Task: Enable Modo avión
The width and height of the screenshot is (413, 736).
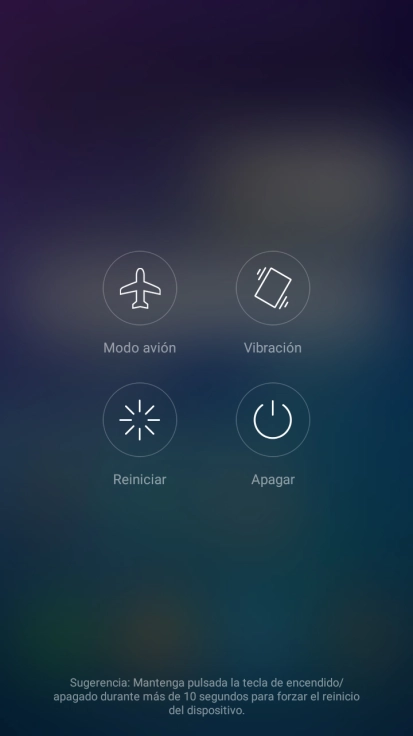Action: pyautogui.click(x=140, y=288)
